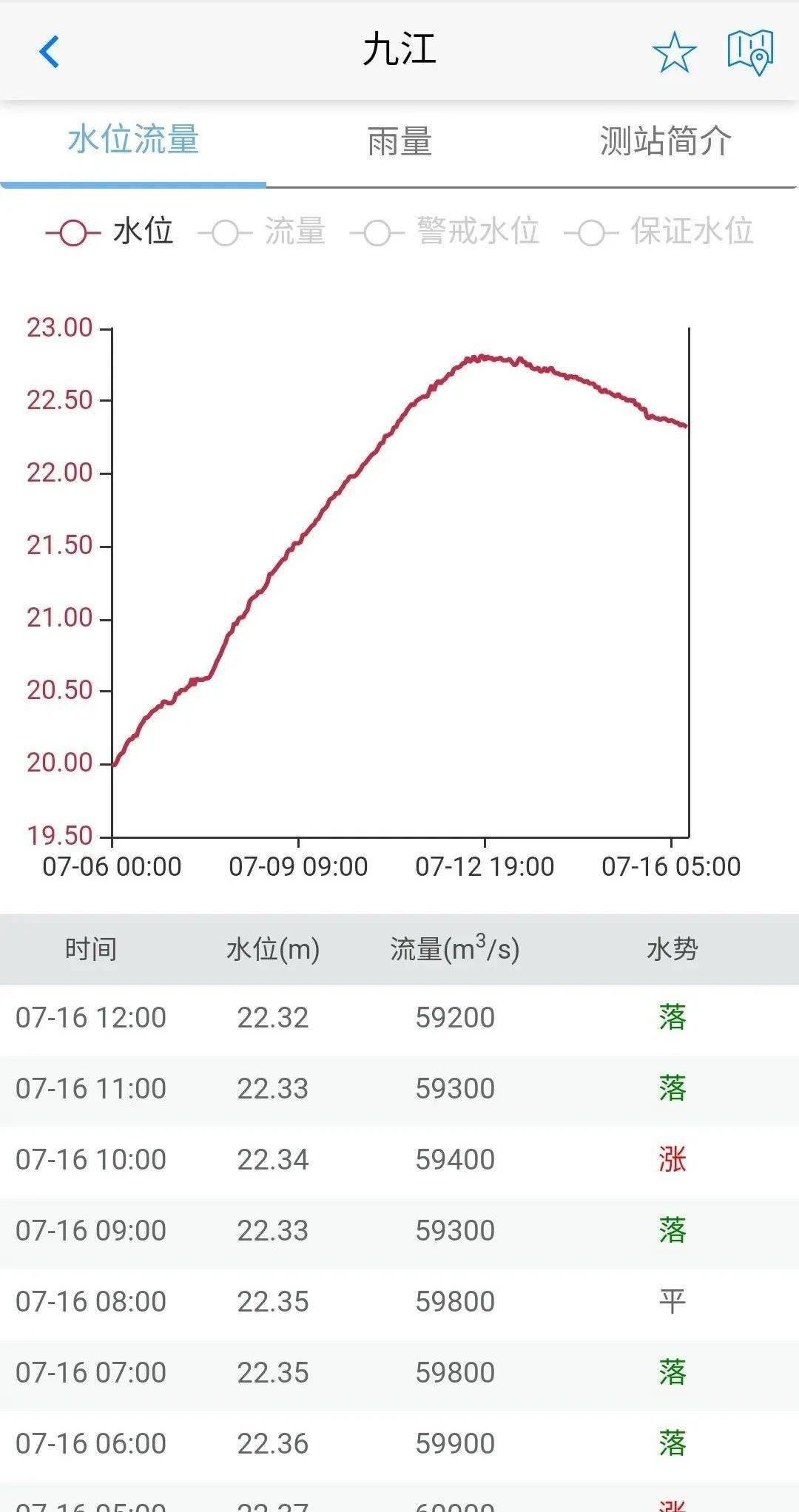The width and height of the screenshot is (799, 1512).
Task: Toggle the 保证水位 legend line on
Action: tap(658, 232)
